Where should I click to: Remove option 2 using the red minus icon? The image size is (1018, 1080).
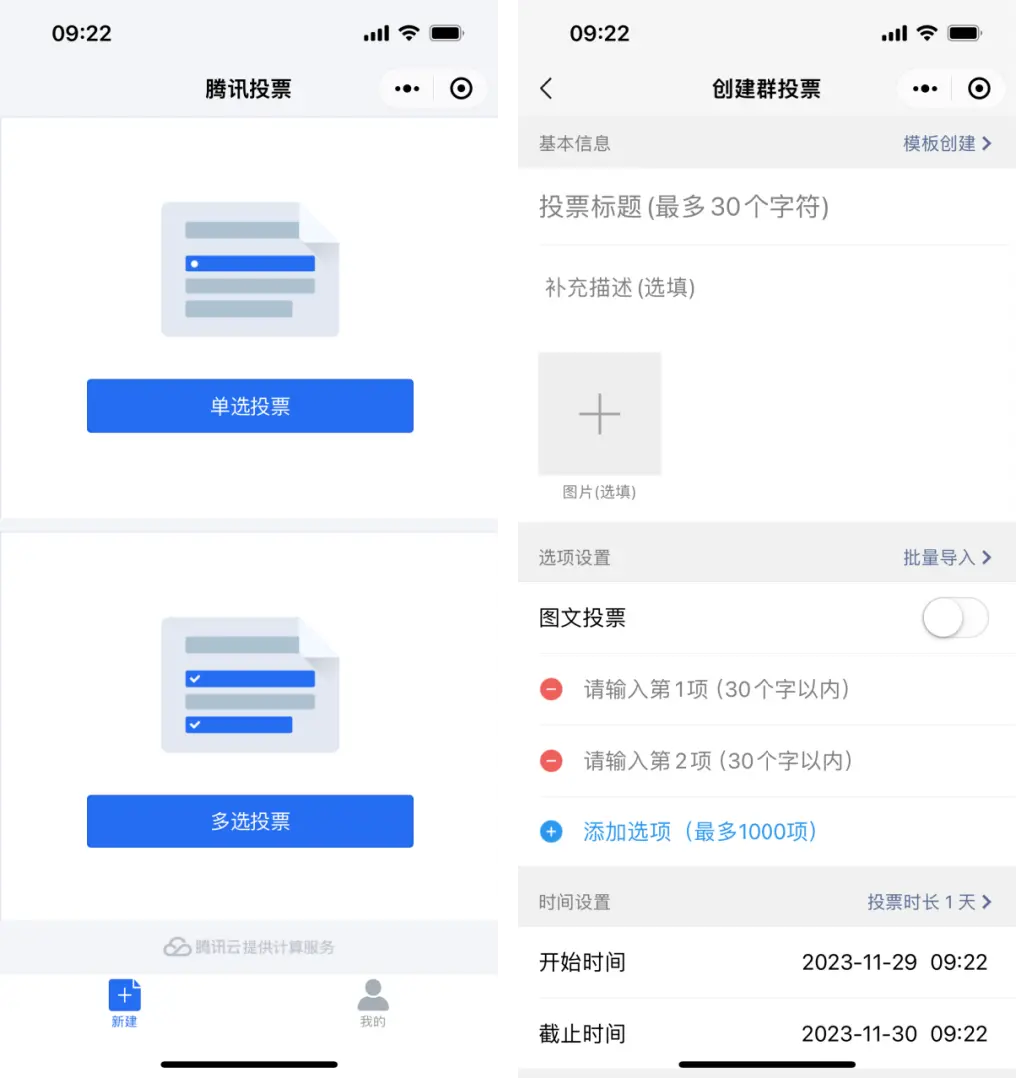(x=551, y=761)
